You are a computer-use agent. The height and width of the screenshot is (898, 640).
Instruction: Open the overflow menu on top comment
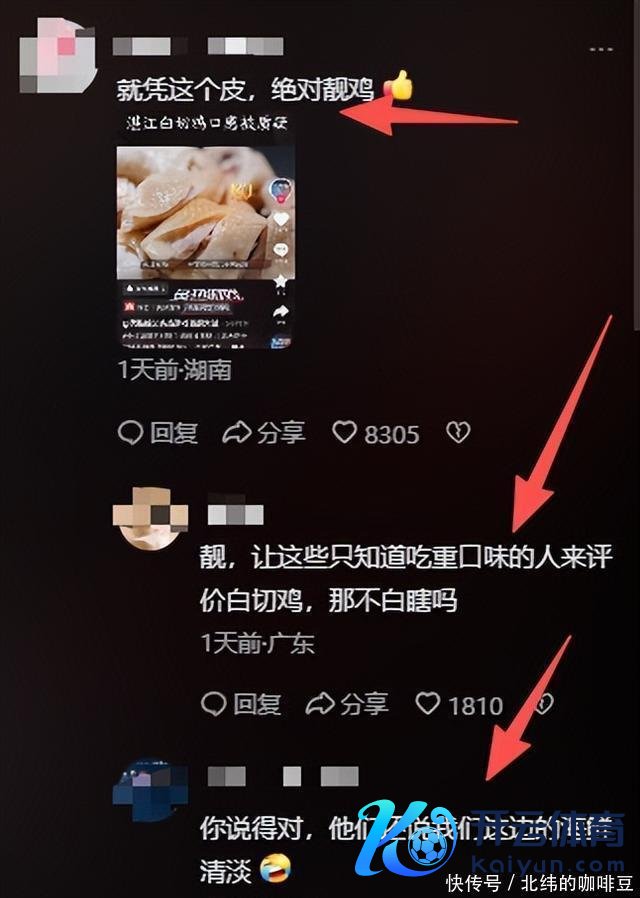point(601,49)
